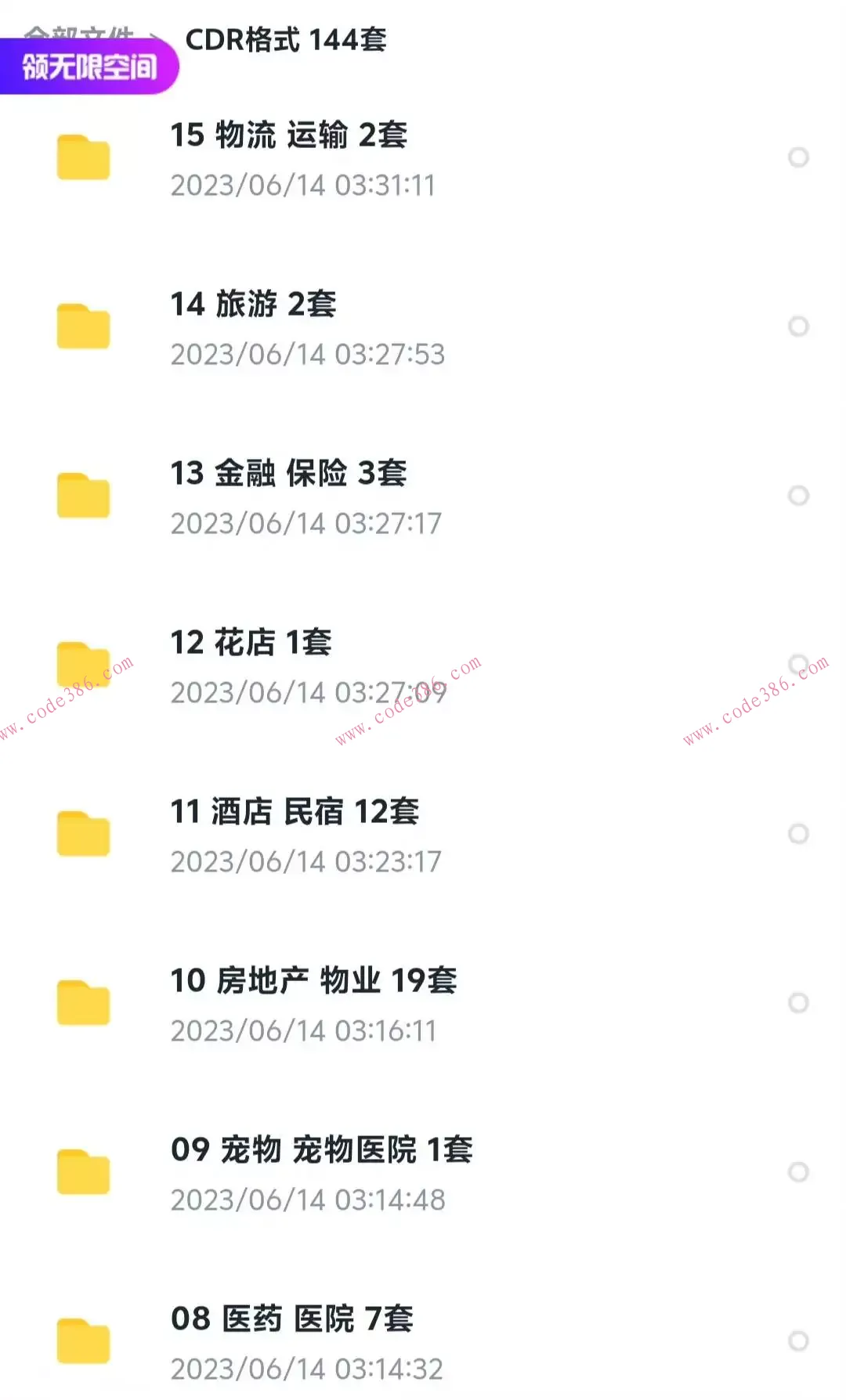Click the folder icon for 13 金融 保险
This screenshot has height=1400, width=846.
83,495
